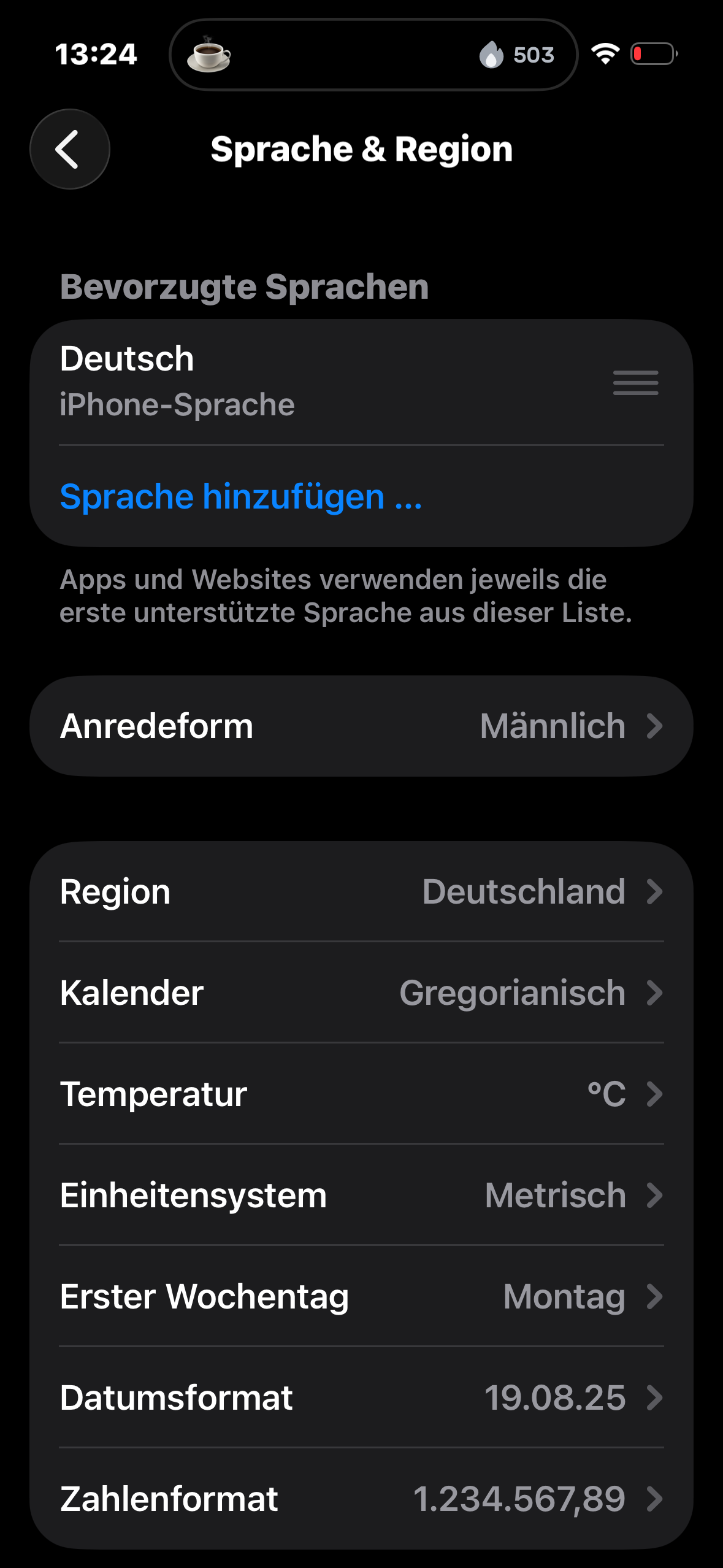Open the Zahlenformat setting

pyautogui.click(x=361, y=1499)
